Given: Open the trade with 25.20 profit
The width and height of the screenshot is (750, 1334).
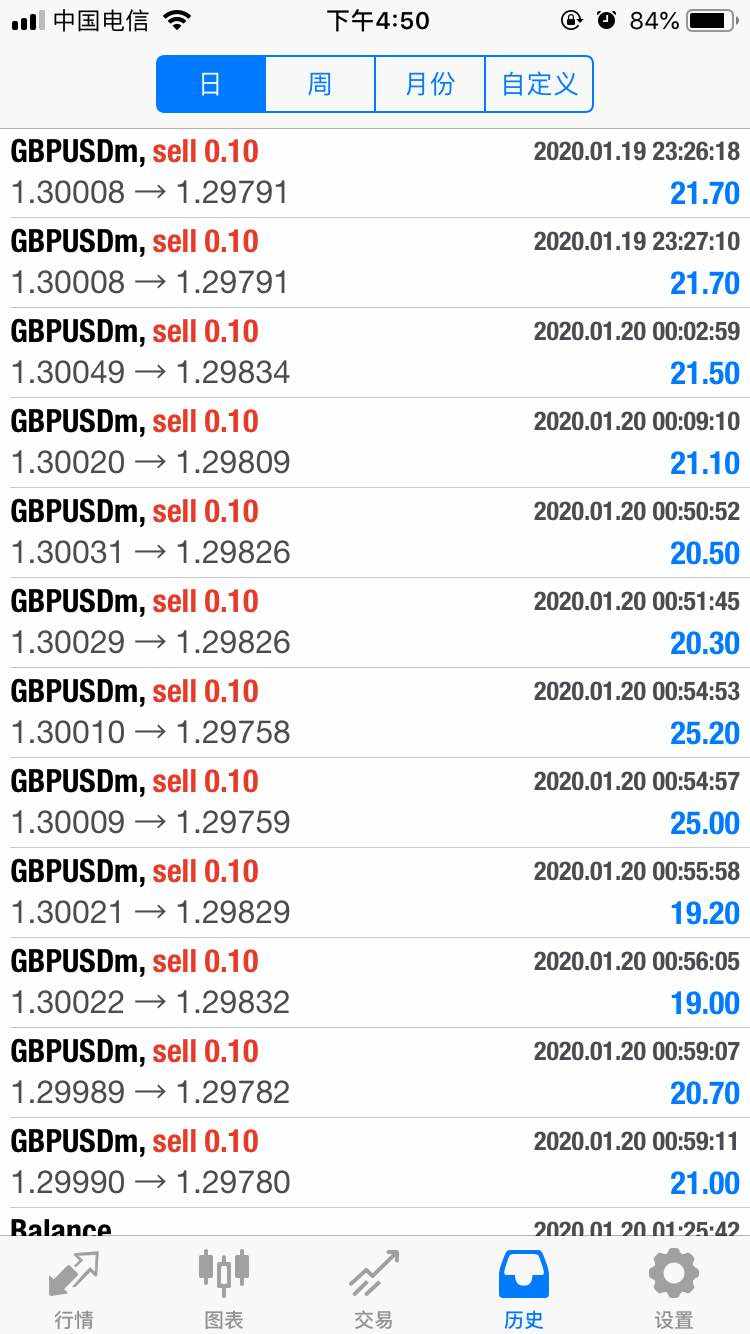Looking at the screenshot, I should click(375, 713).
